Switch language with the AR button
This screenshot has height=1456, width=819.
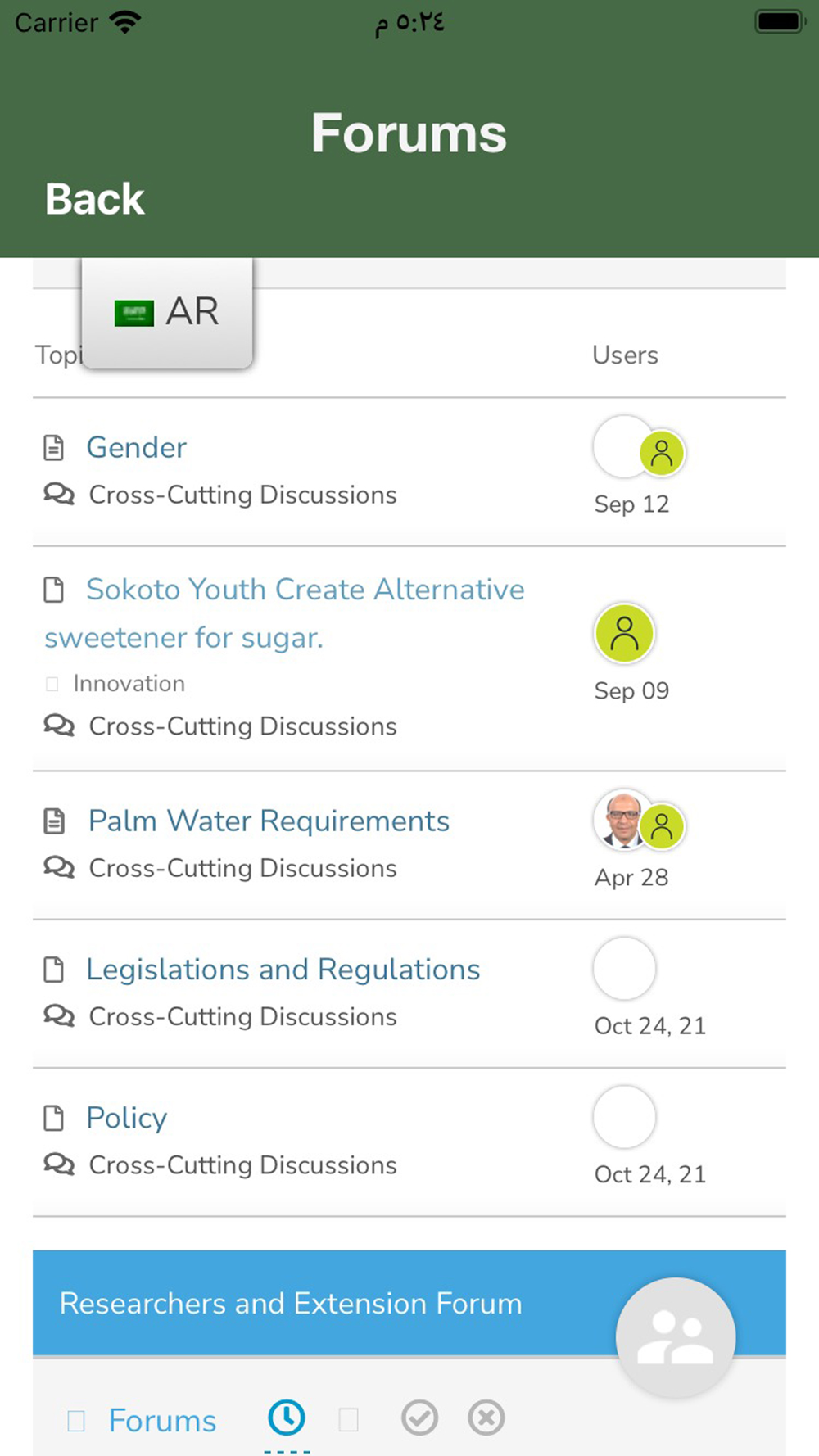coord(167,312)
